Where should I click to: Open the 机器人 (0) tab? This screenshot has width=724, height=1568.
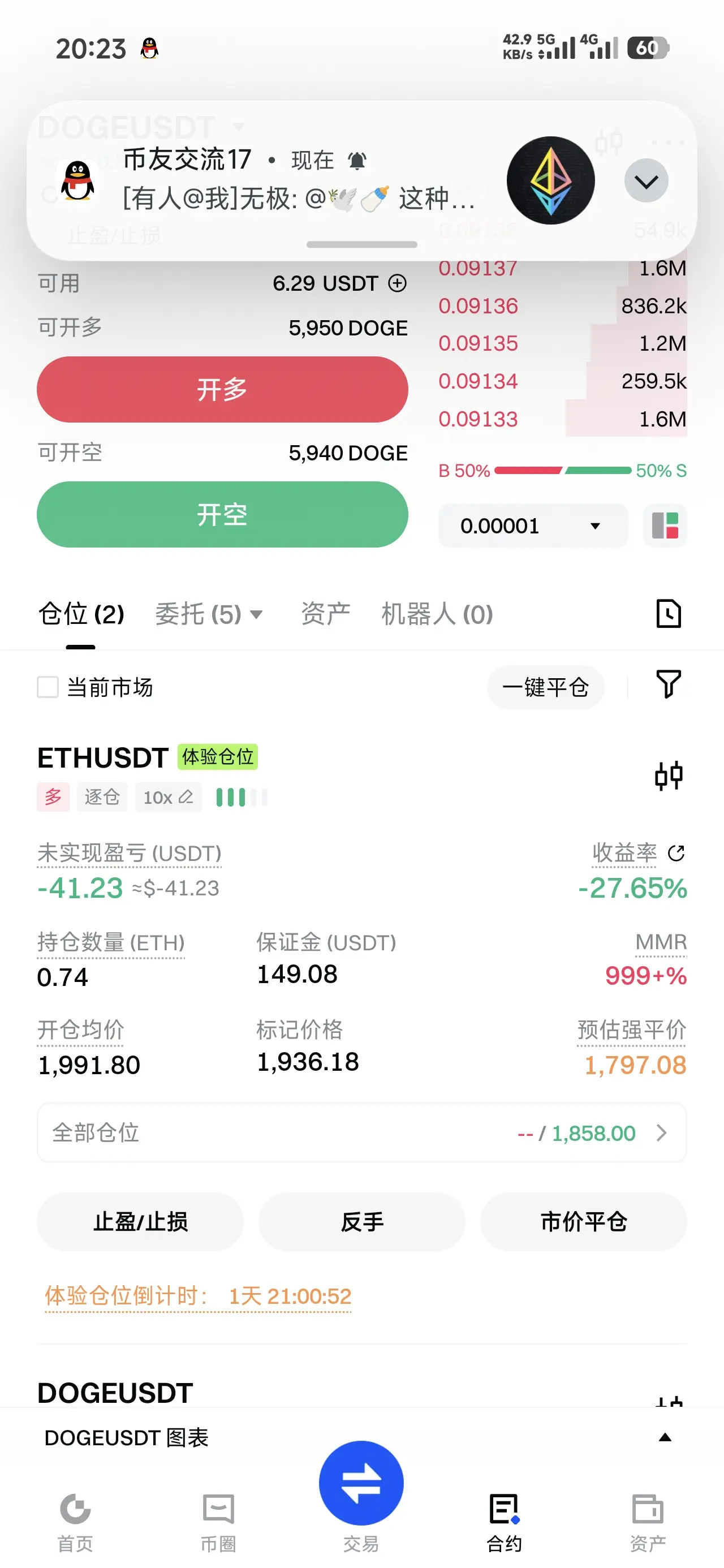click(x=437, y=614)
